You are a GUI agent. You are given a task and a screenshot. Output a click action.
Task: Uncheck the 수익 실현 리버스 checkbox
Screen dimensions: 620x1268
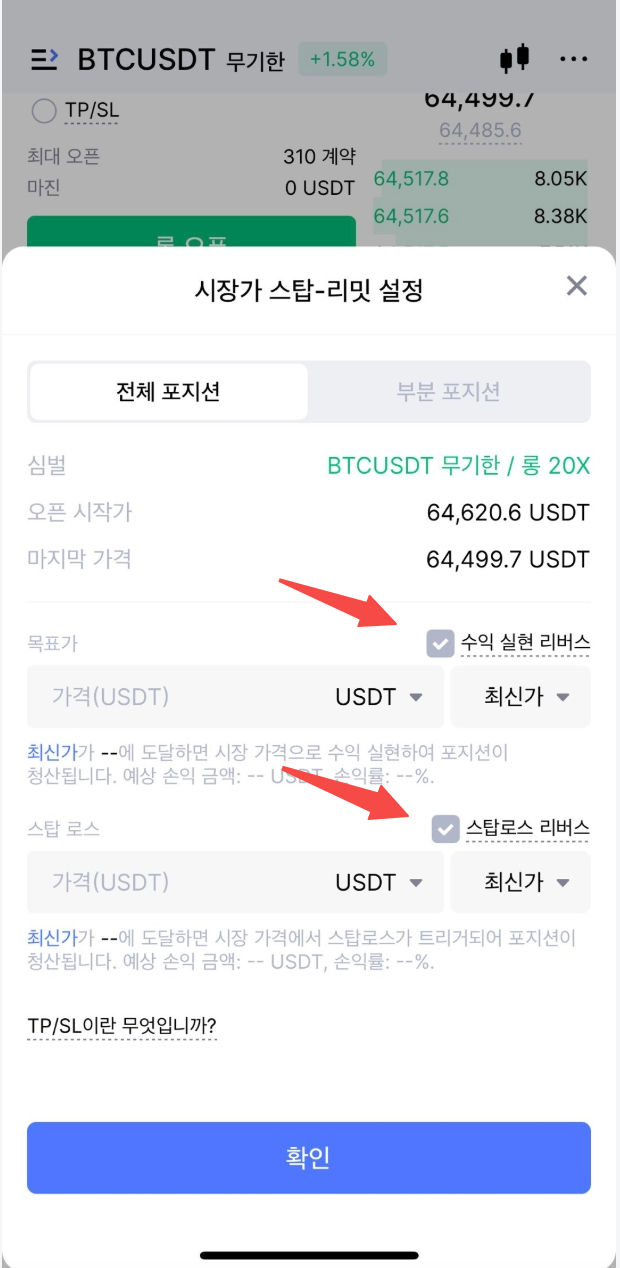[x=440, y=643]
